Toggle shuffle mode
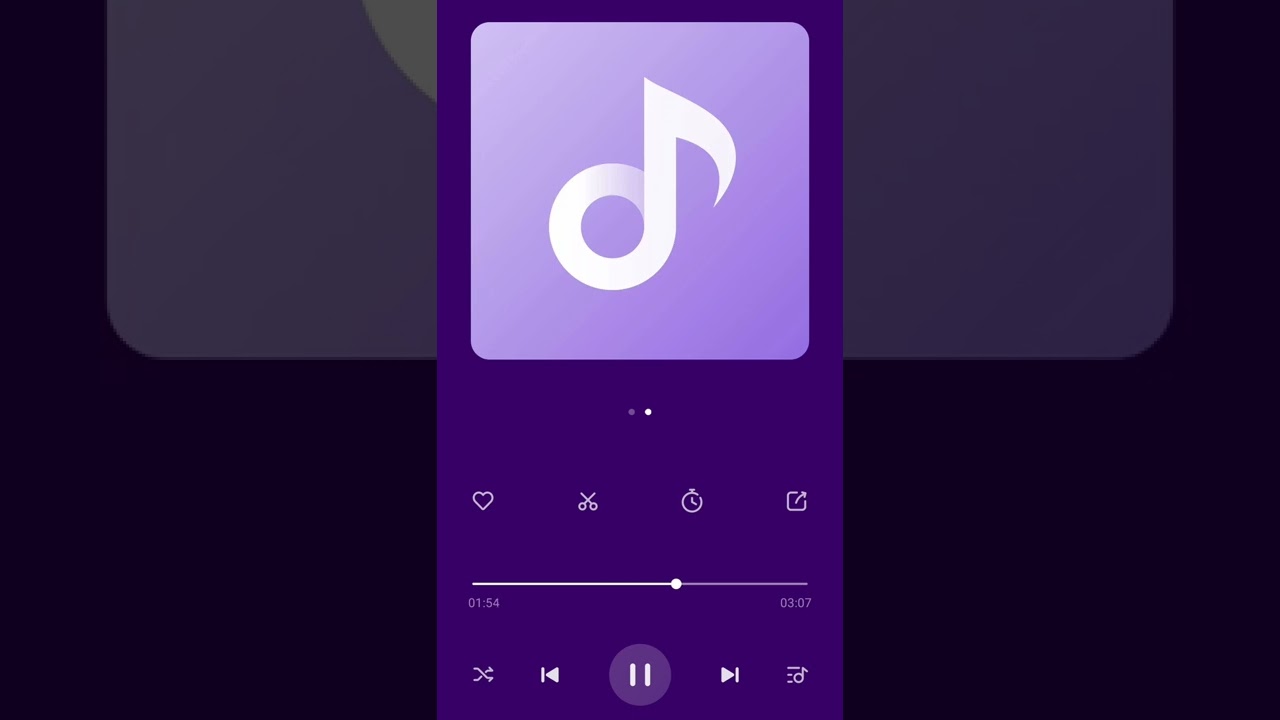Image resolution: width=1280 pixels, height=720 pixels. (483, 675)
